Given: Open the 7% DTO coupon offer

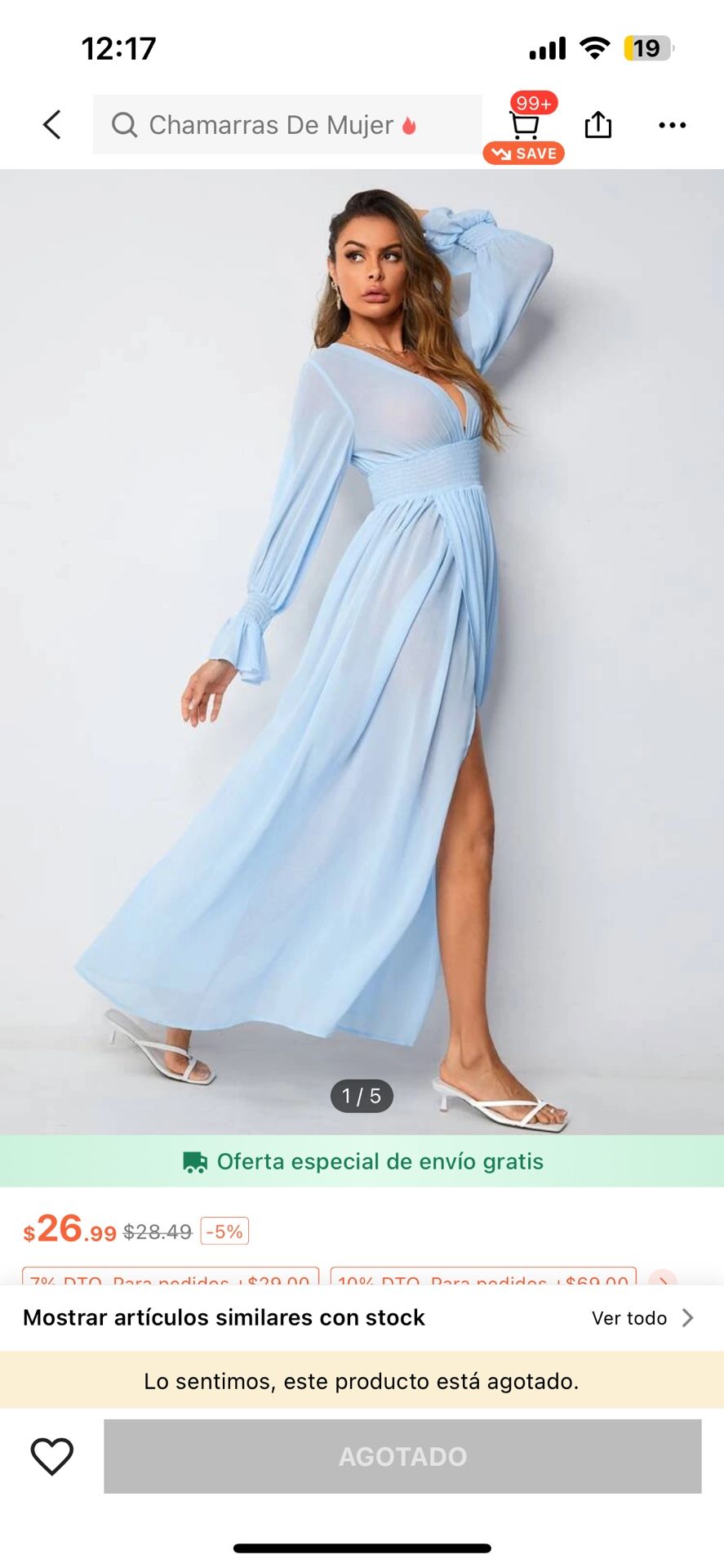Looking at the screenshot, I should pos(170,1277).
